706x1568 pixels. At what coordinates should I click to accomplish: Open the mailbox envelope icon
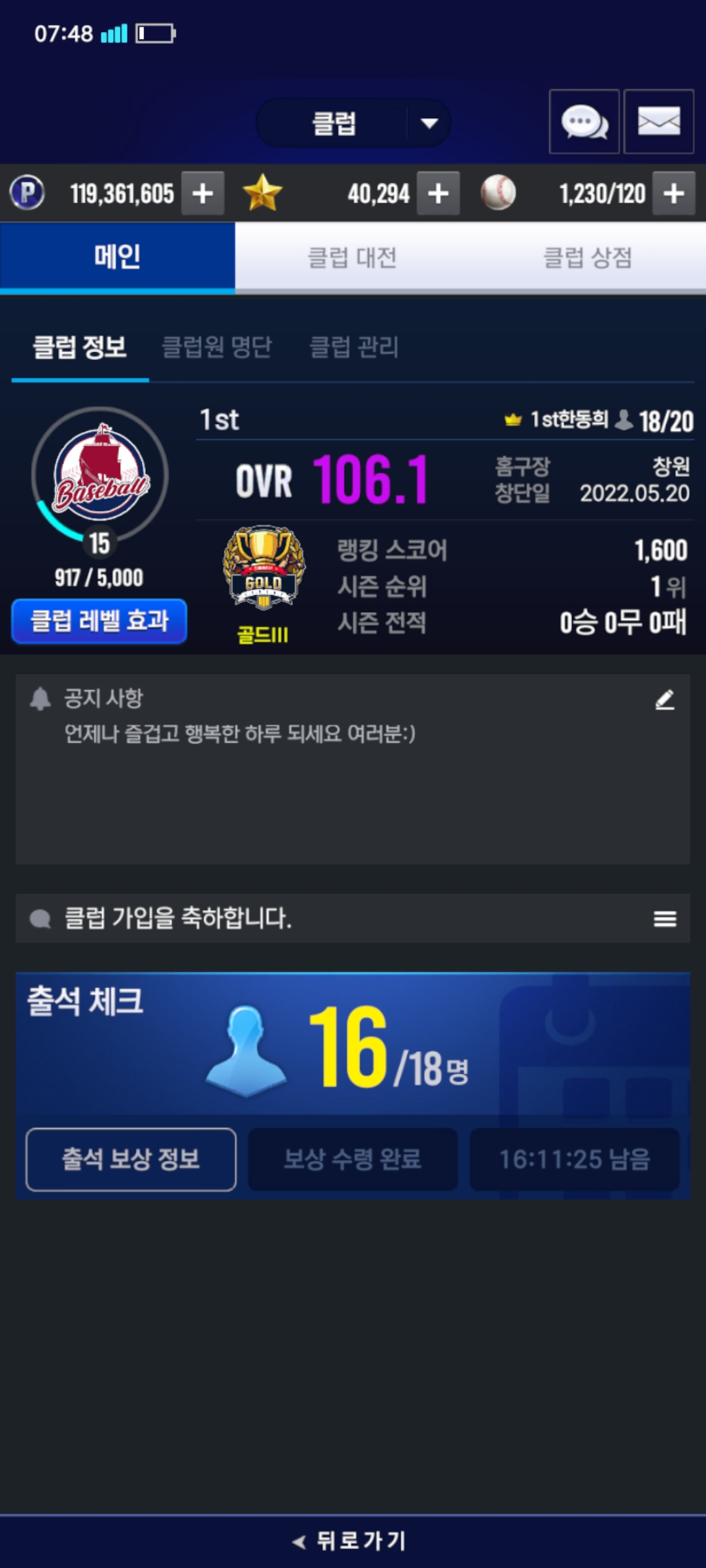658,122
